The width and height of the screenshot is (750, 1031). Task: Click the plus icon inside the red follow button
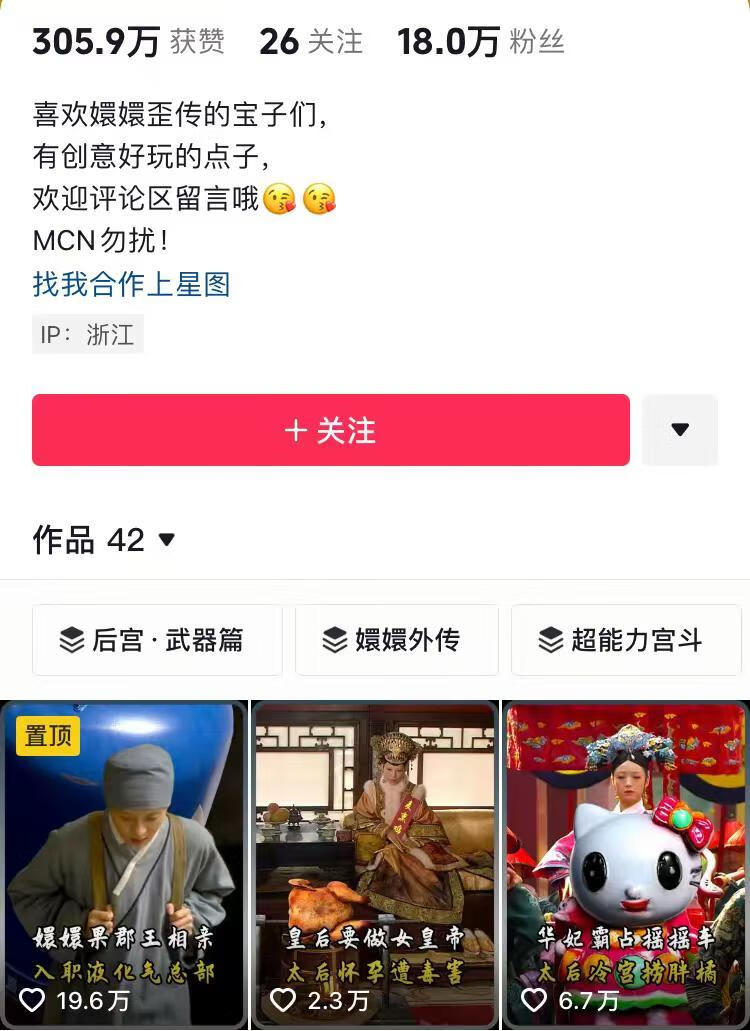point(297,429)
